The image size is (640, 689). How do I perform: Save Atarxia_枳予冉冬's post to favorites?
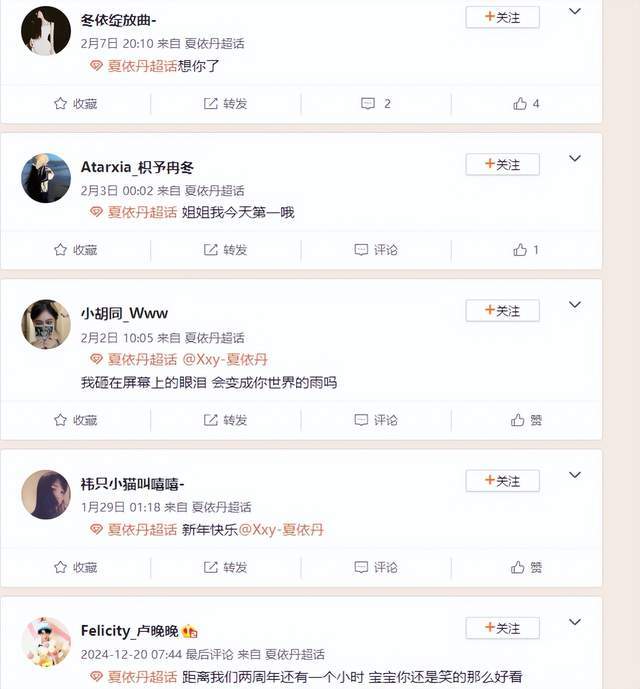click(75, 250)
